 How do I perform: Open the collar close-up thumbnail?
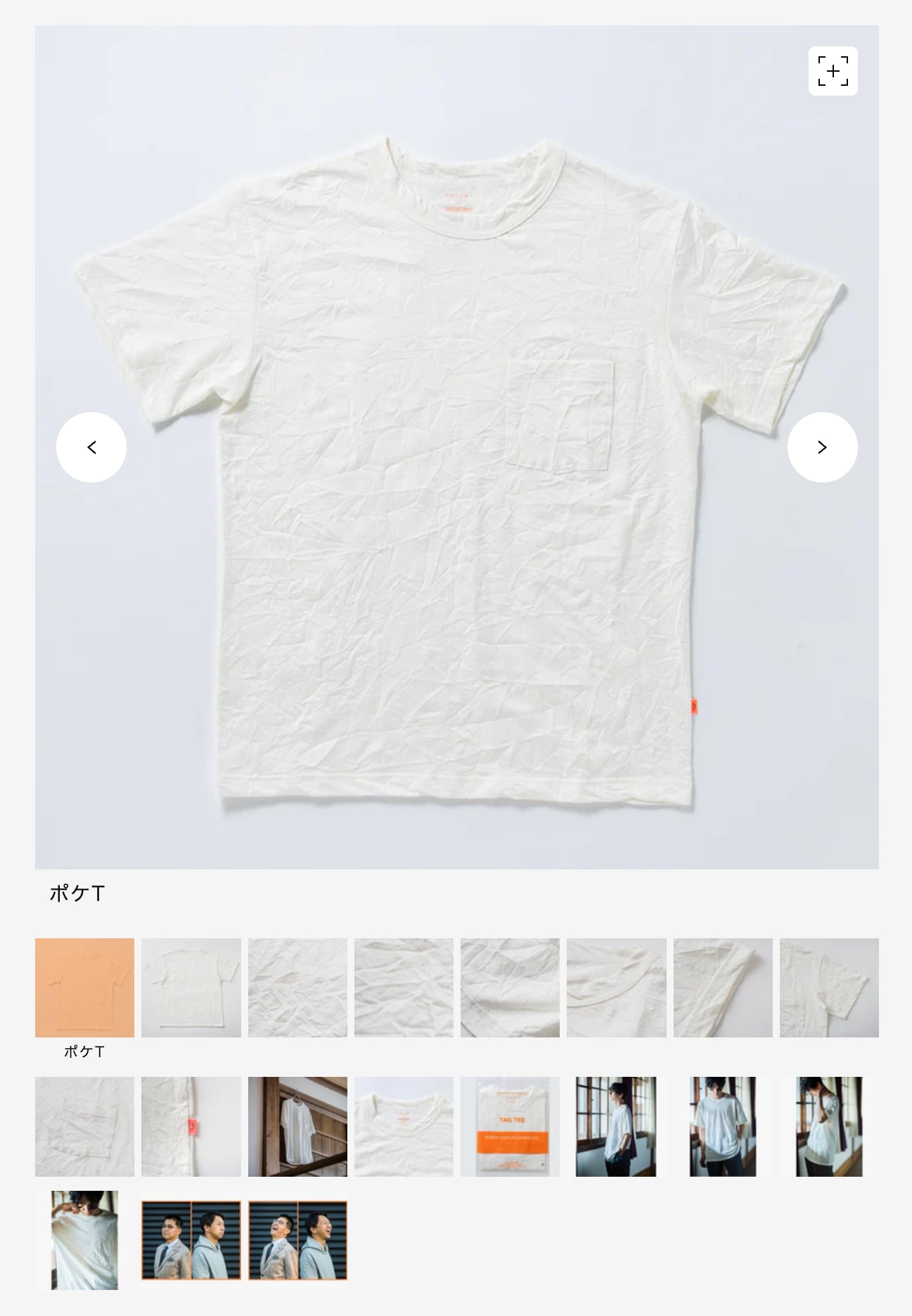tap(616, 988)
